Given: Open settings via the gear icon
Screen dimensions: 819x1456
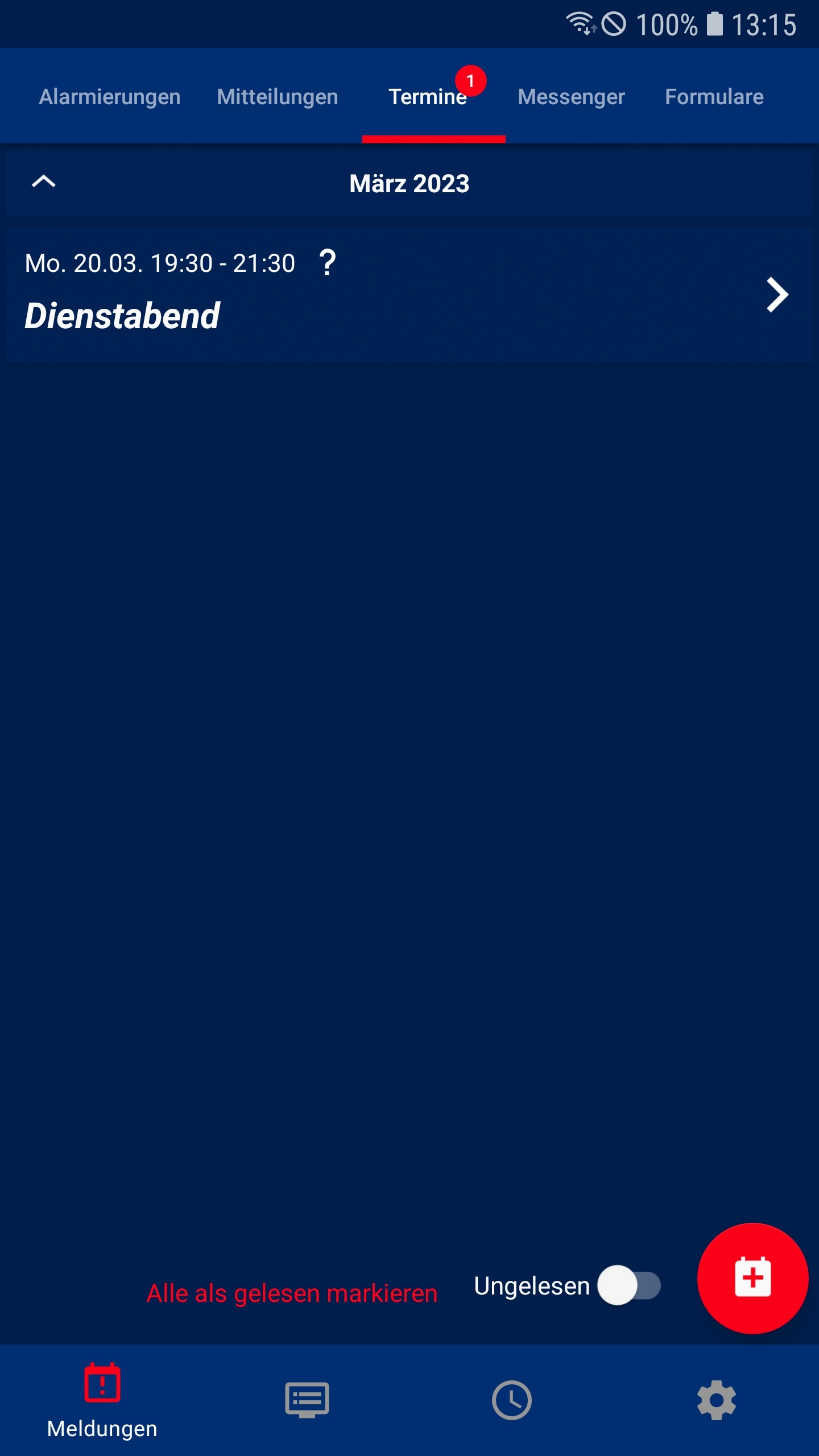Looking at the screenshot, I should (x=717, y=1400).
